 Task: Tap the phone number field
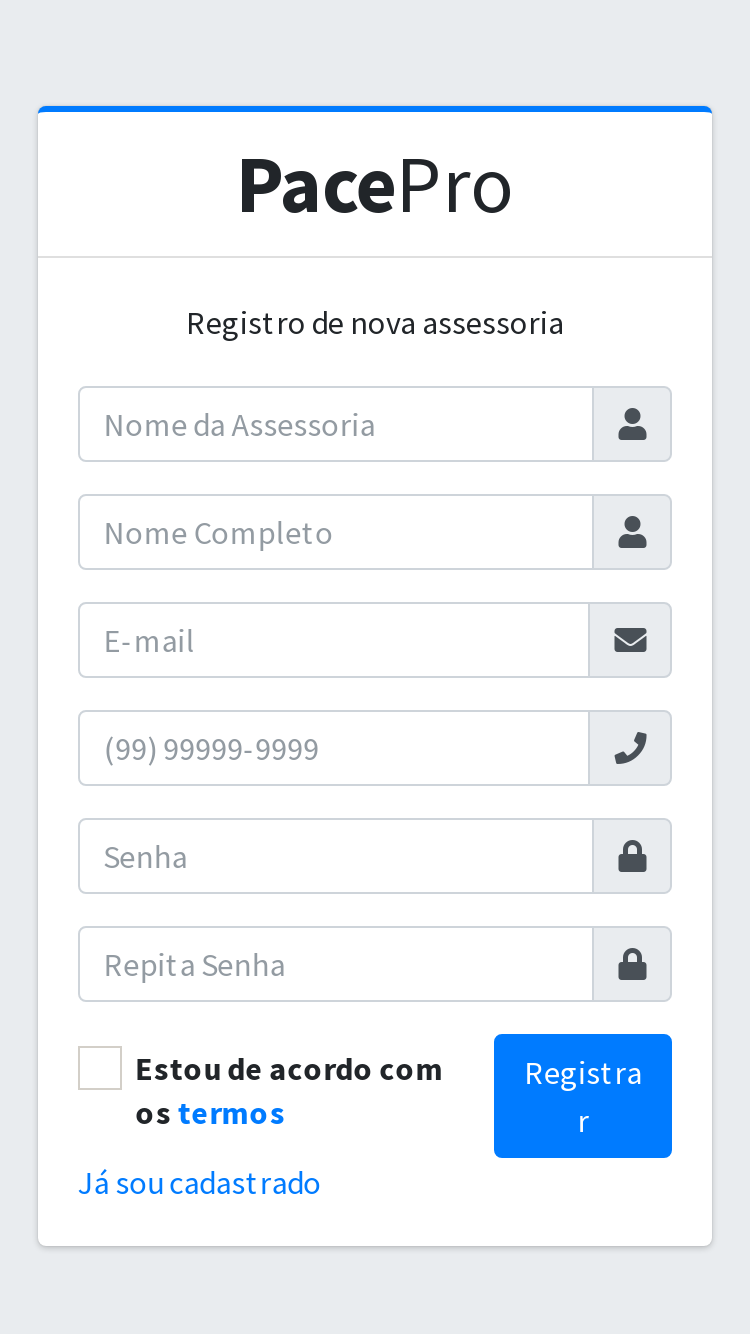pos(334,748)
